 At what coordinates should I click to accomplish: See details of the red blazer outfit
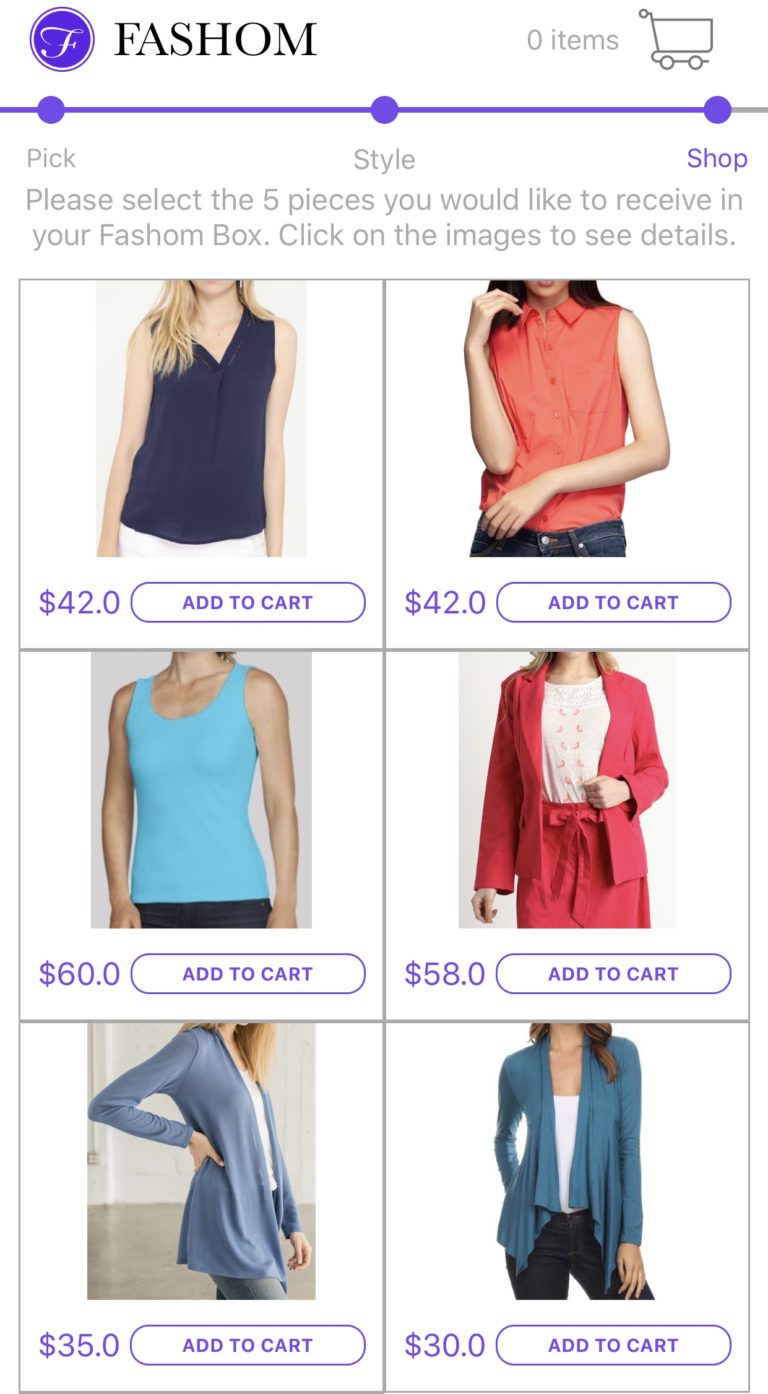(567, 790)
